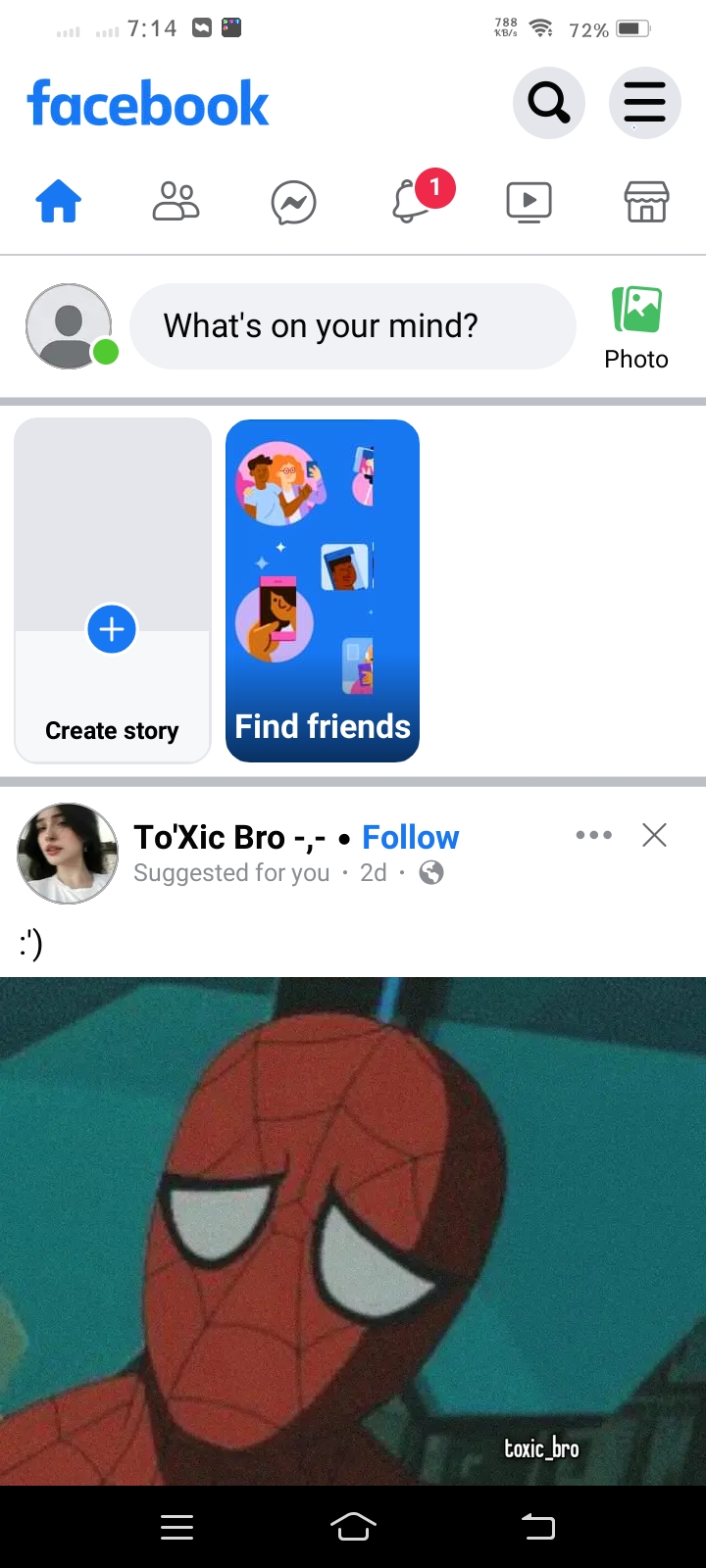Dismiss the suggested To'Xic Bro post
The image size is (706, 1568).
point(654,835)
